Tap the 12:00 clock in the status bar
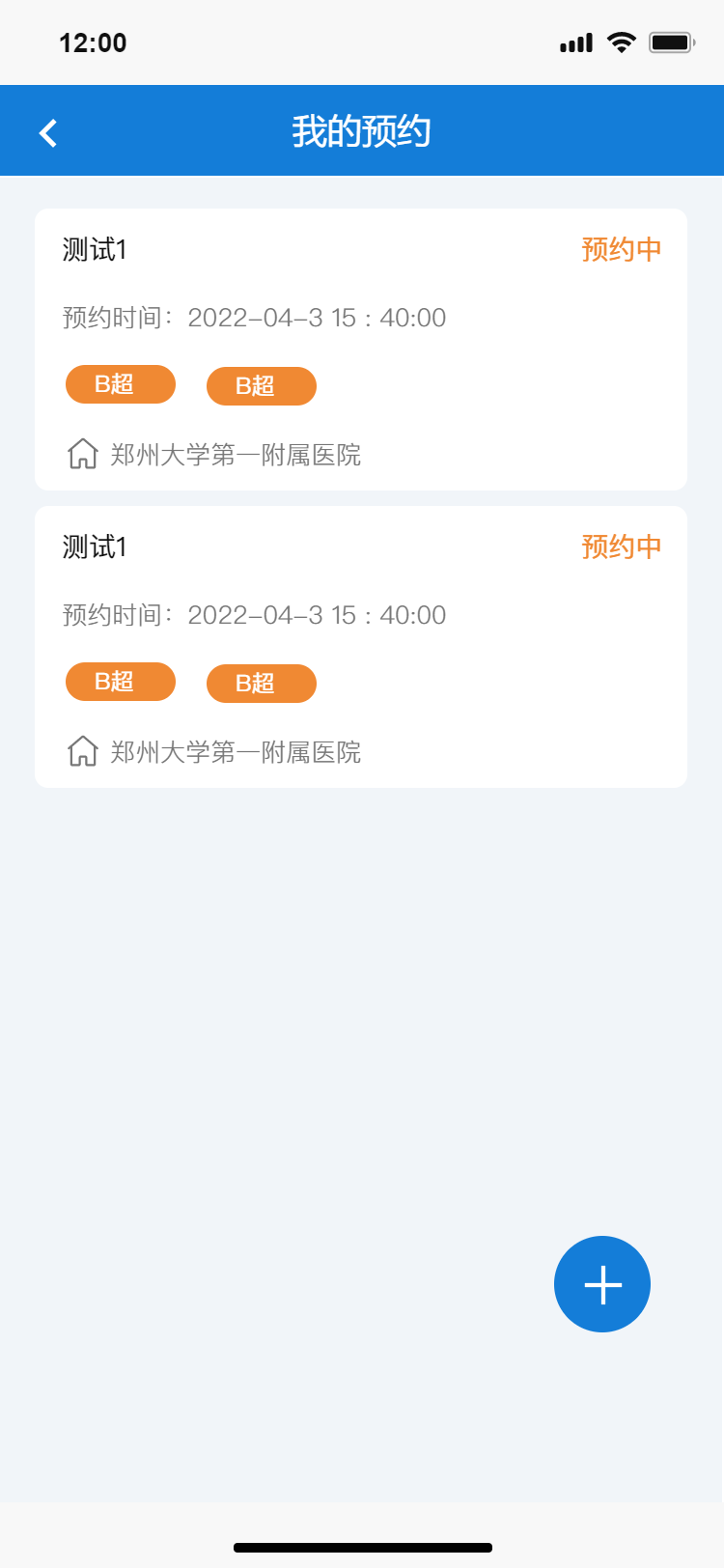724x1568 pixels. pos(94,42)
